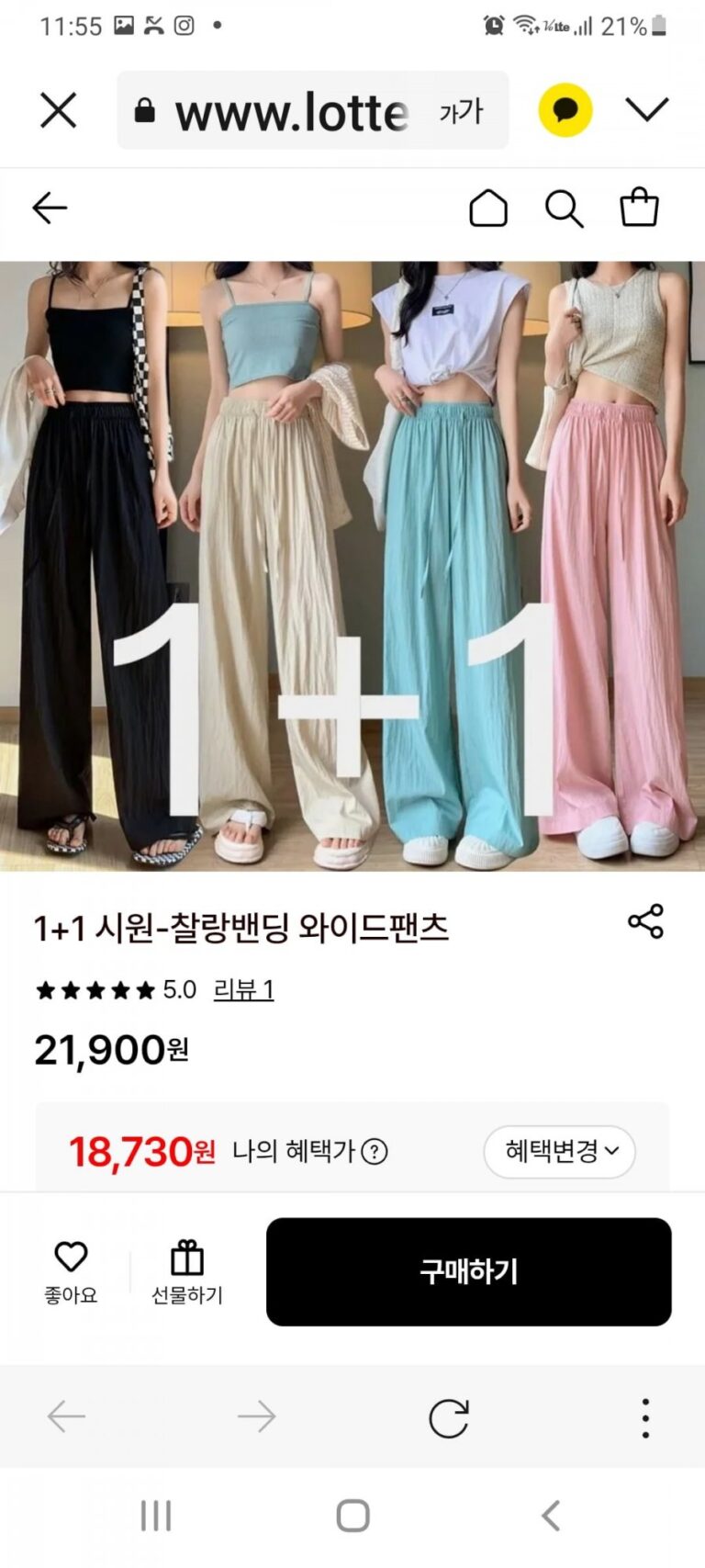Open the shopping bag
Screen dimensions: 705x1568
point(639,208)
